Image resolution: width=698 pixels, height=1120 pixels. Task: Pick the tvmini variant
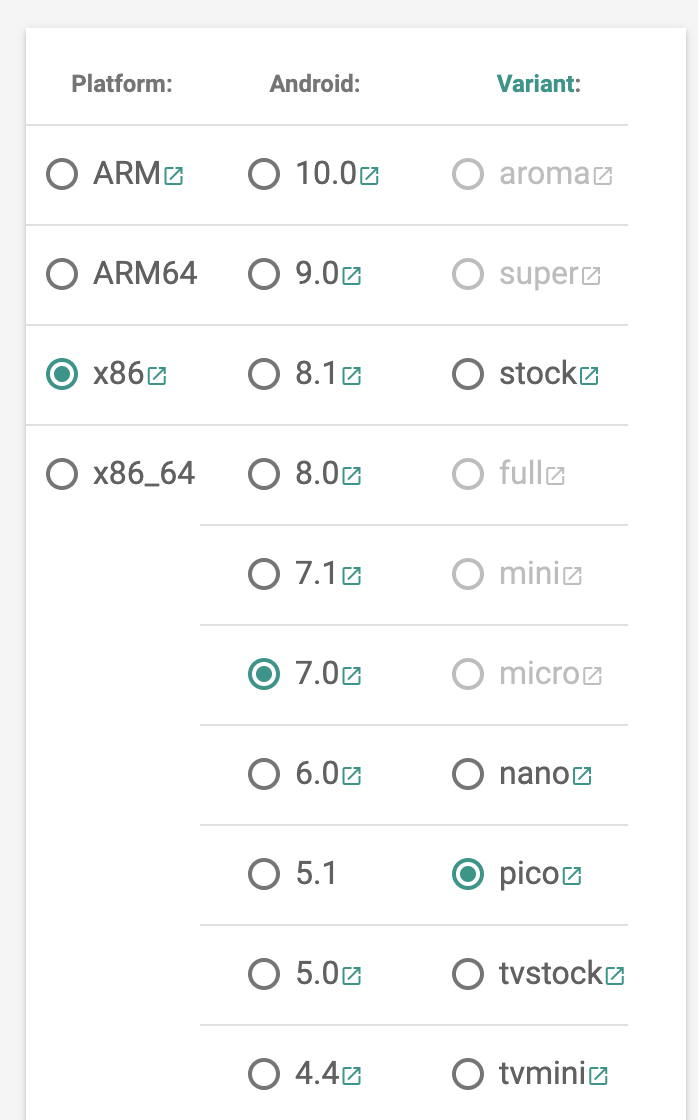click(x=468, y=1074)
